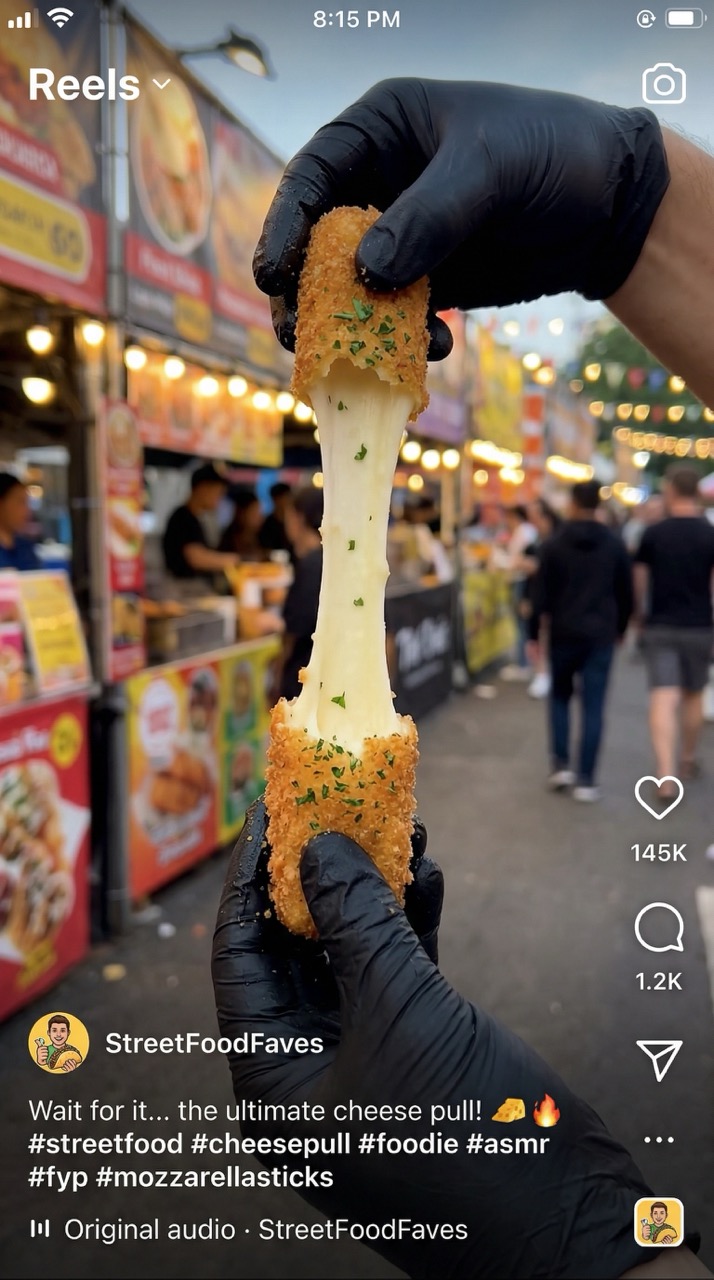Tap the audio thumbnail in the corner
The image size is (714, 1280).
point(659,1222)
